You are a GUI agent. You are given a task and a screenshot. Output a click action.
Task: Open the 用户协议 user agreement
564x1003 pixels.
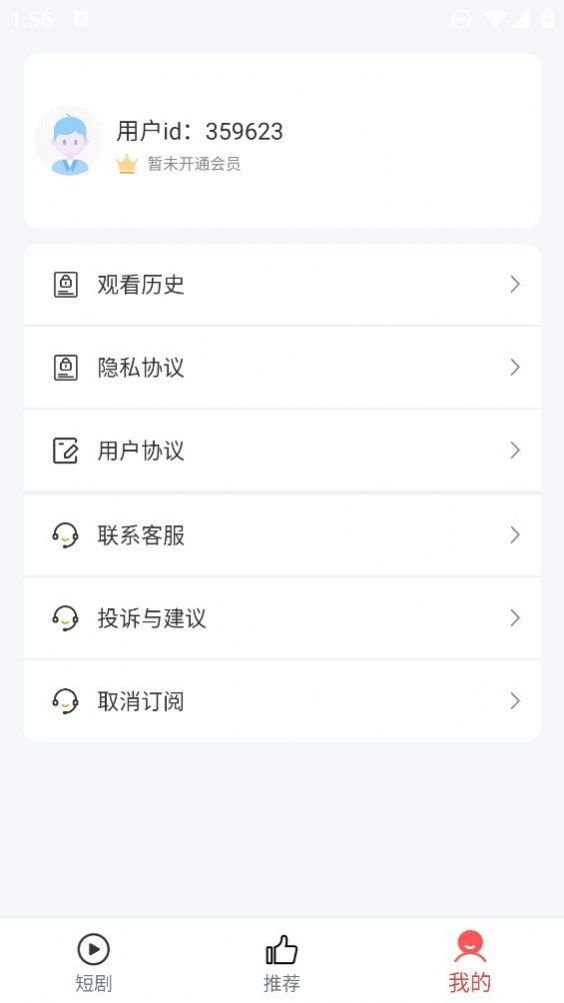pyautogui.click(x=282, y=451)
